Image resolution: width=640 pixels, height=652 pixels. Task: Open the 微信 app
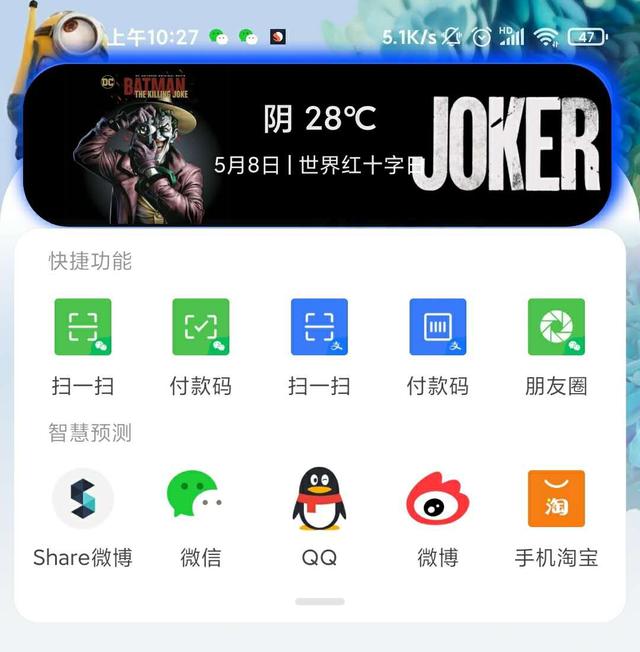tap(201, 499)
